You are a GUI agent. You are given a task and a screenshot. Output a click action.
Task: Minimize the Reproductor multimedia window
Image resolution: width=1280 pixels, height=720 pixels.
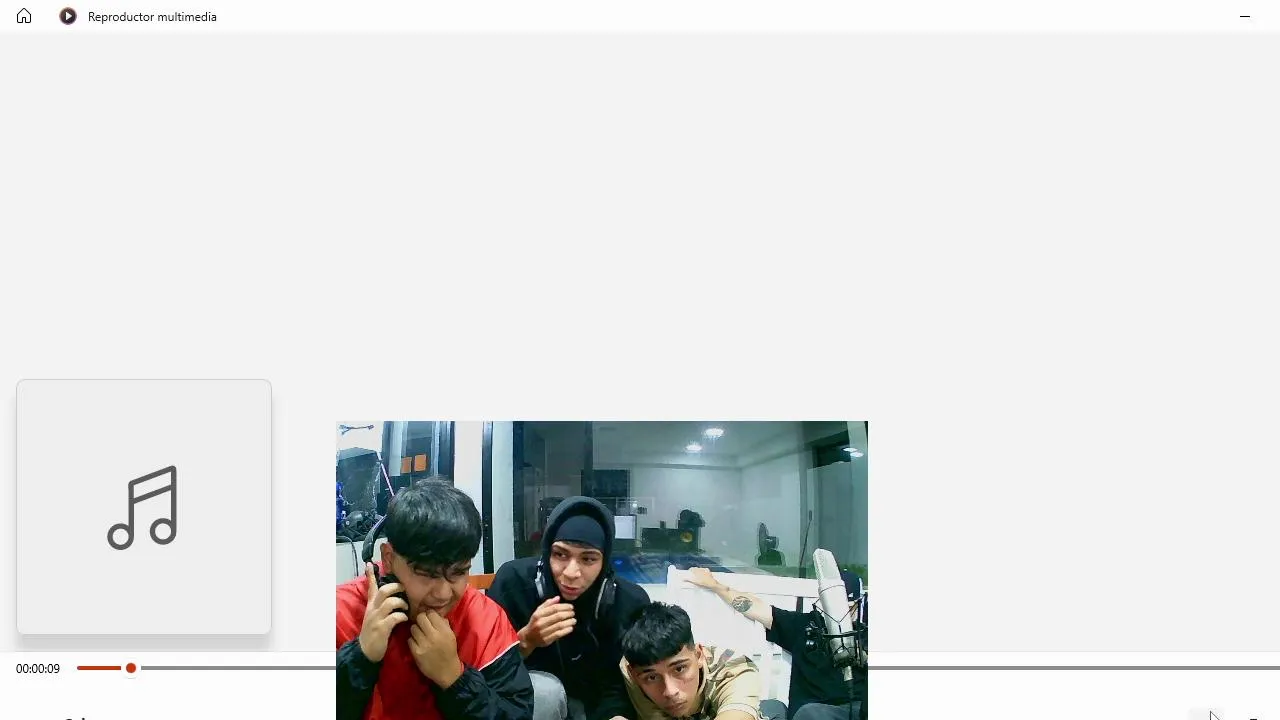pyautogui.click(x=1245, y=16)
